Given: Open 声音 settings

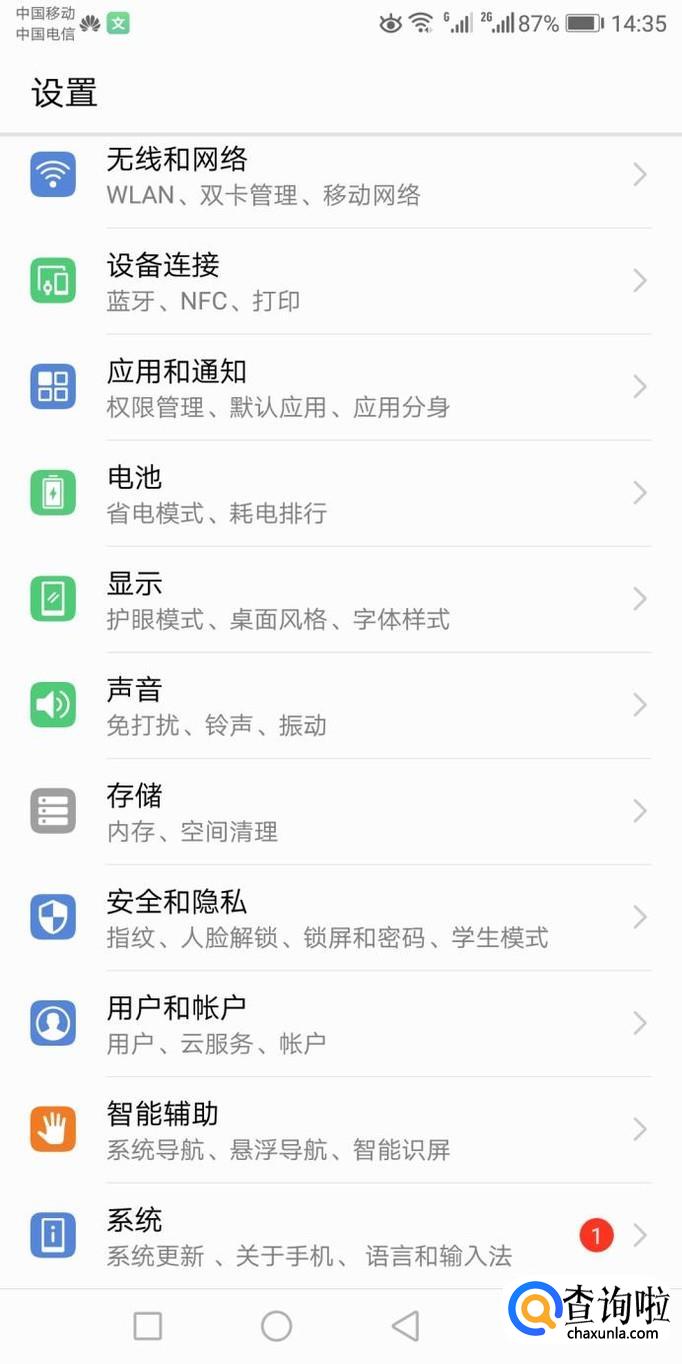Looking at the screenshot, I should [340, 706].
